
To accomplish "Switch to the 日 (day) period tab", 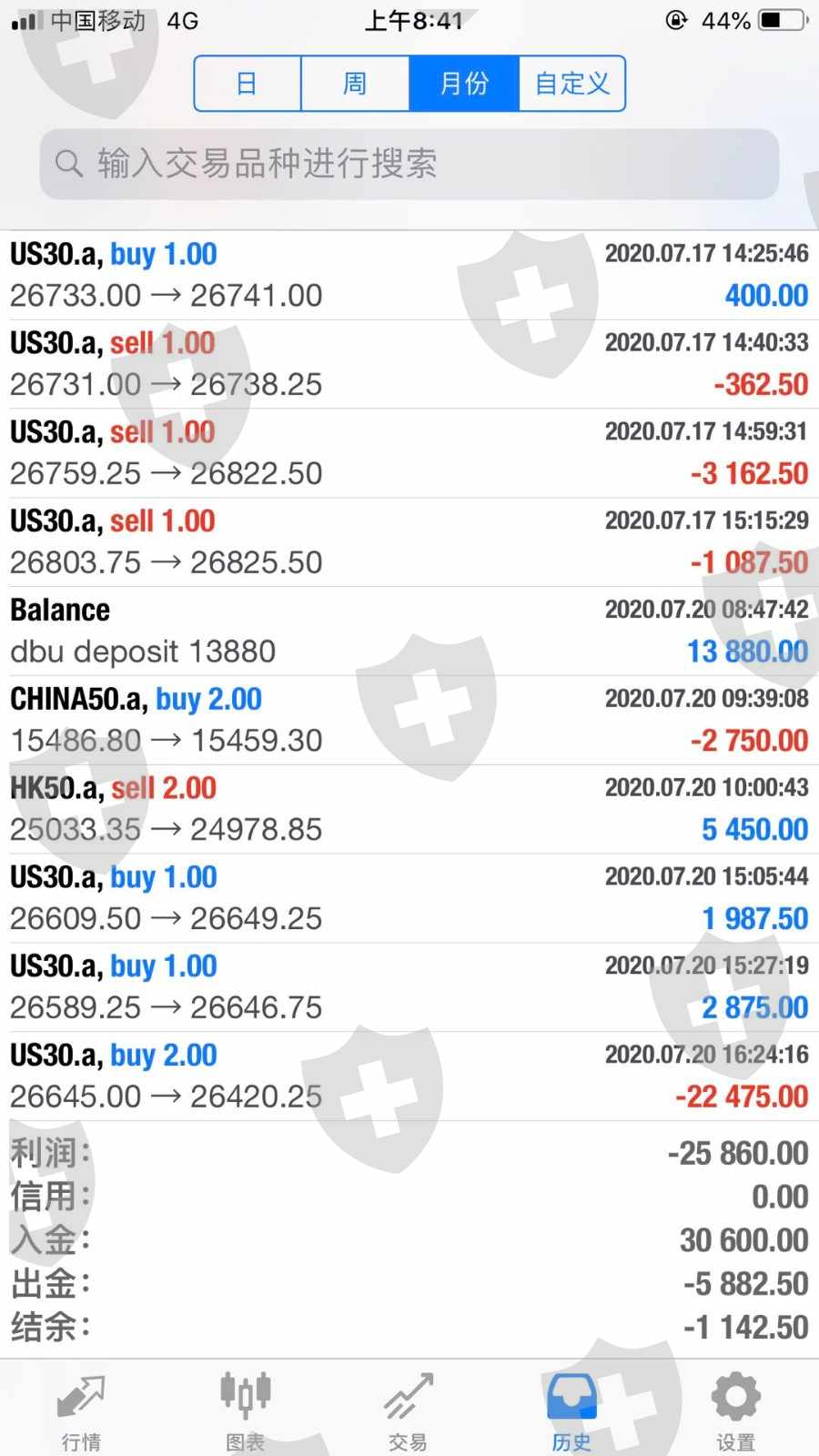I will click(x=248, y=84).
